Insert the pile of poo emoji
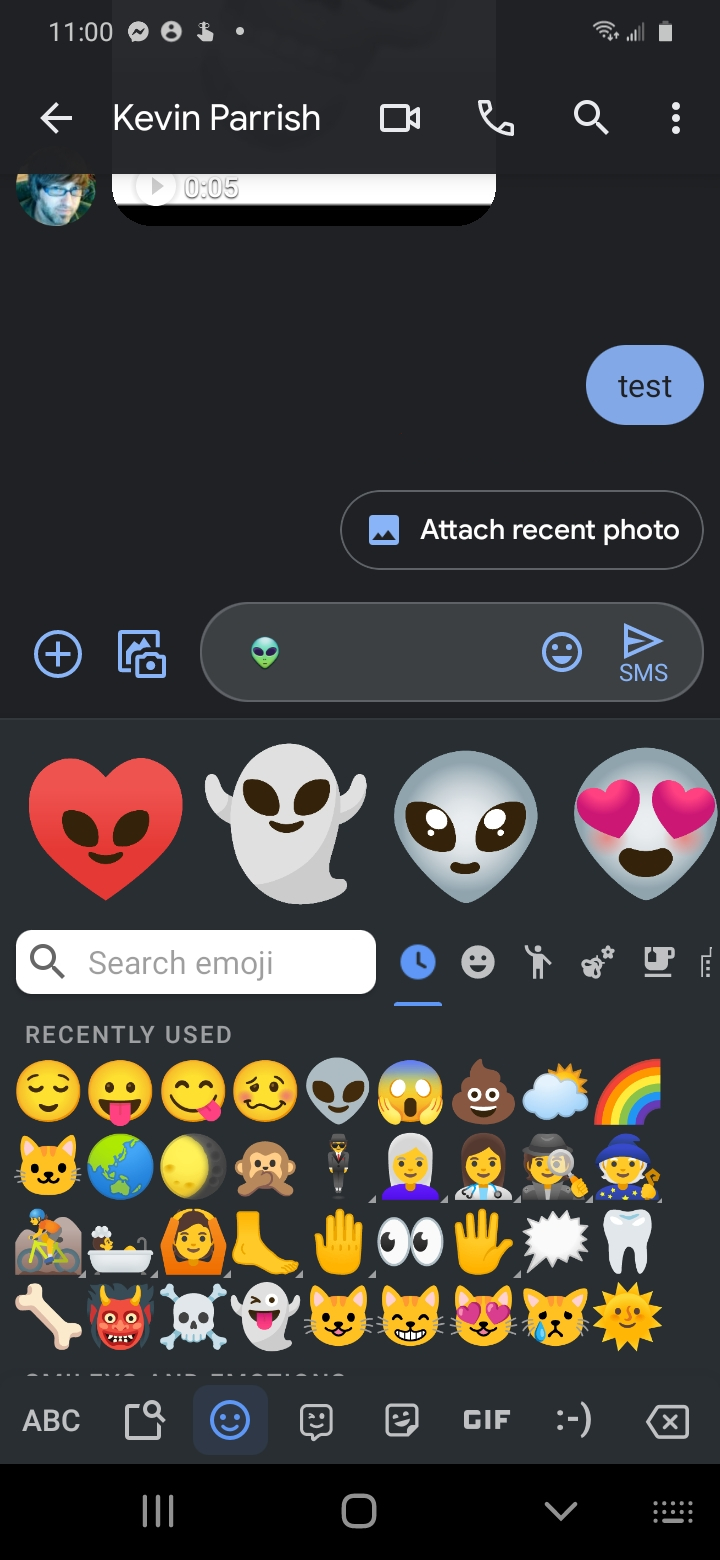This screenshot has width=720, height=1560. click(x=483, y=1092)
